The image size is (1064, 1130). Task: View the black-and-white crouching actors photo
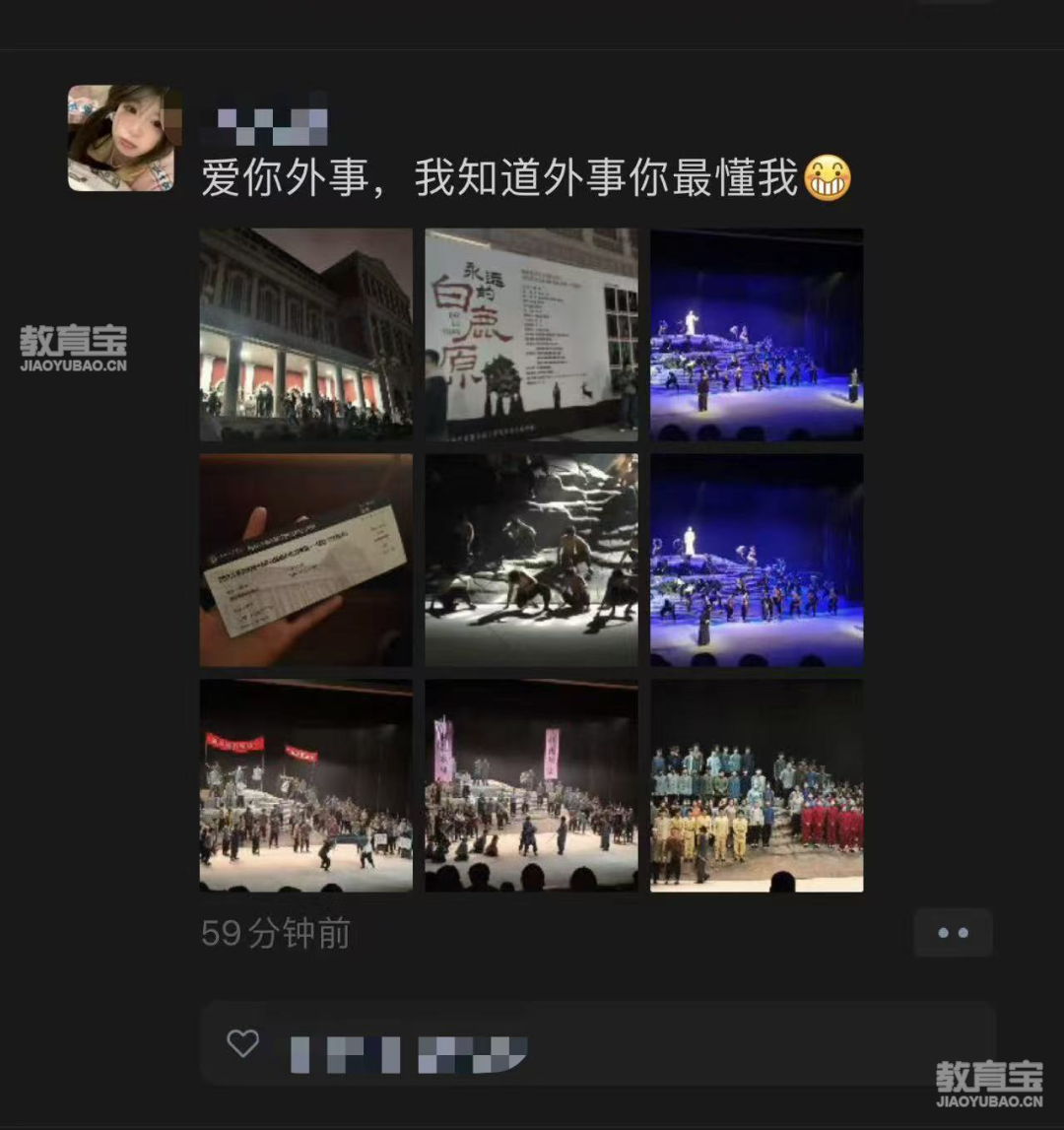coord(531,560)
